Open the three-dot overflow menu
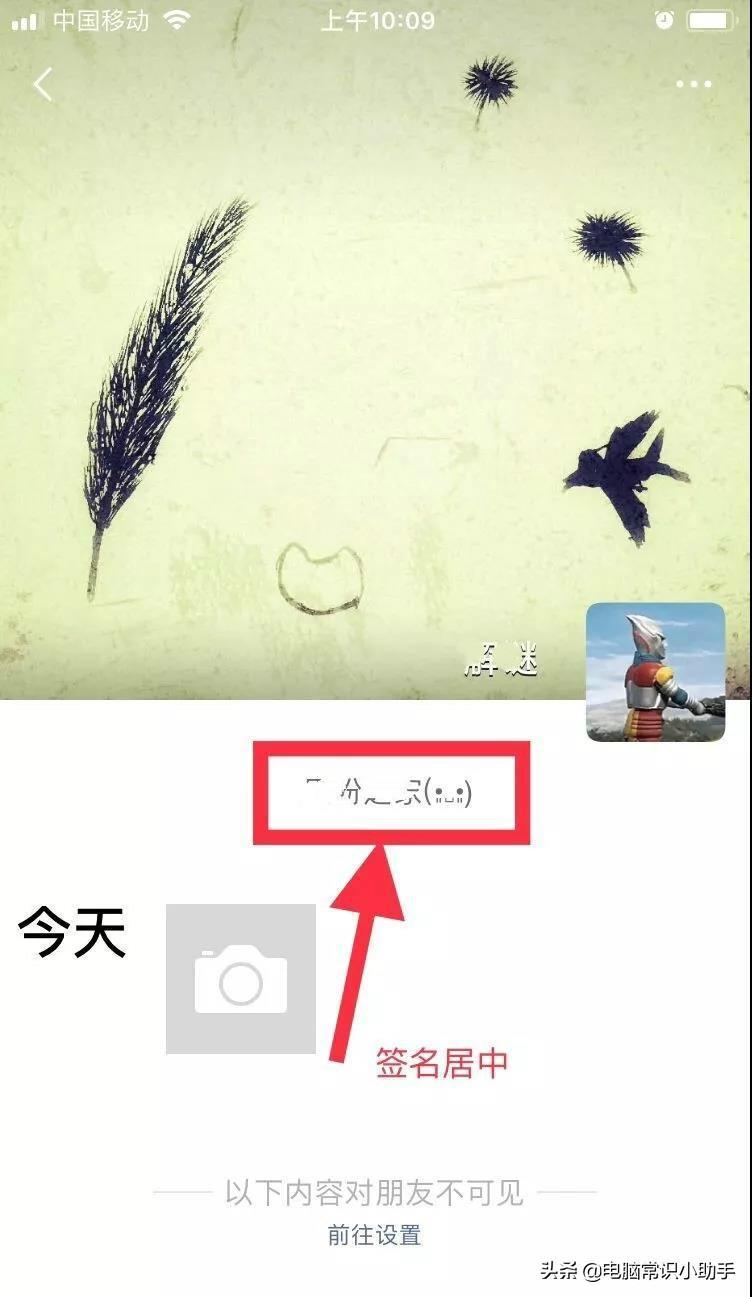The width and height of the screenshot is (752, 1297). click(693, 85)
